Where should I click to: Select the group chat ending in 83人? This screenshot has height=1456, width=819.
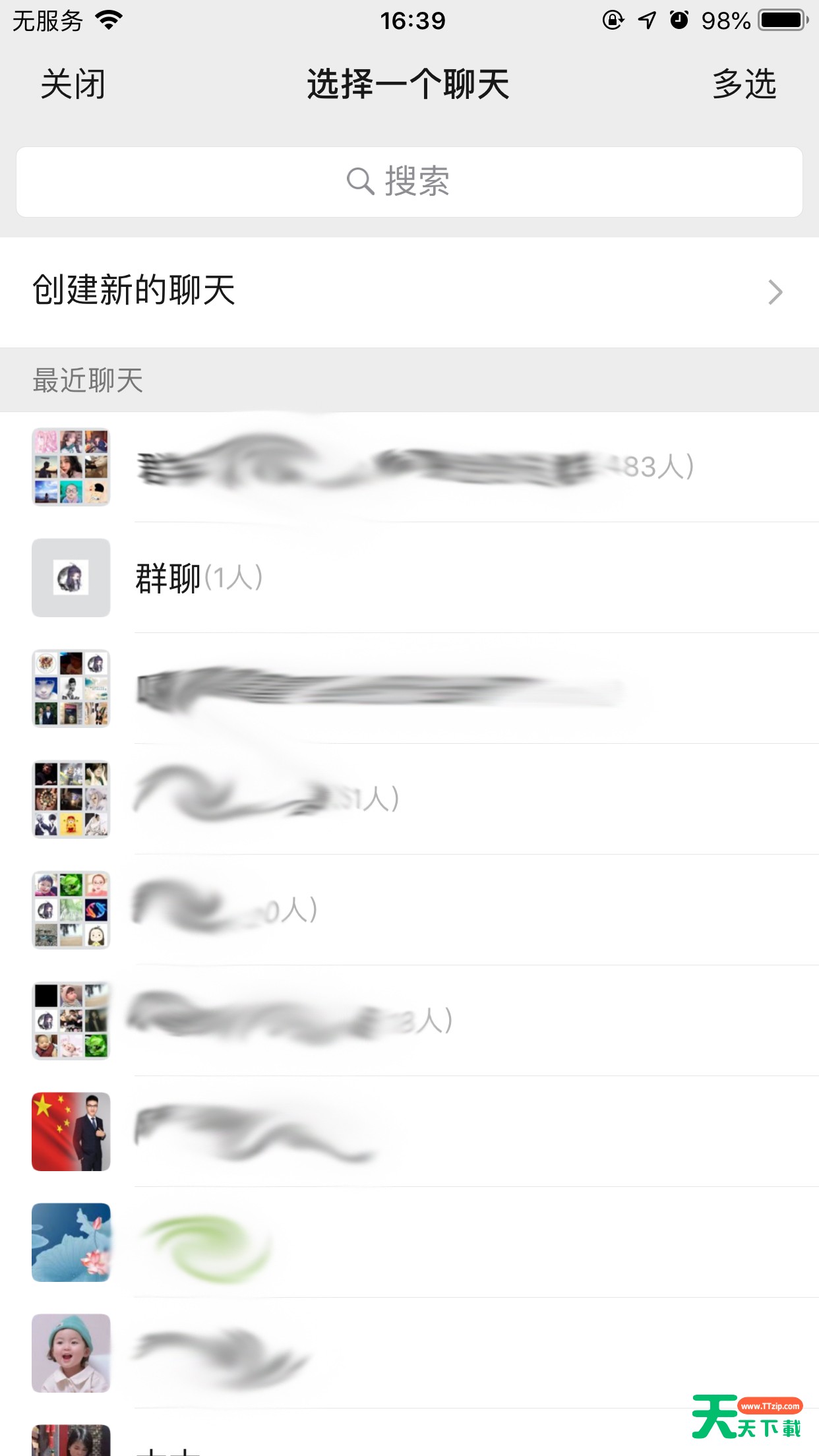click(x=409, y=467)
